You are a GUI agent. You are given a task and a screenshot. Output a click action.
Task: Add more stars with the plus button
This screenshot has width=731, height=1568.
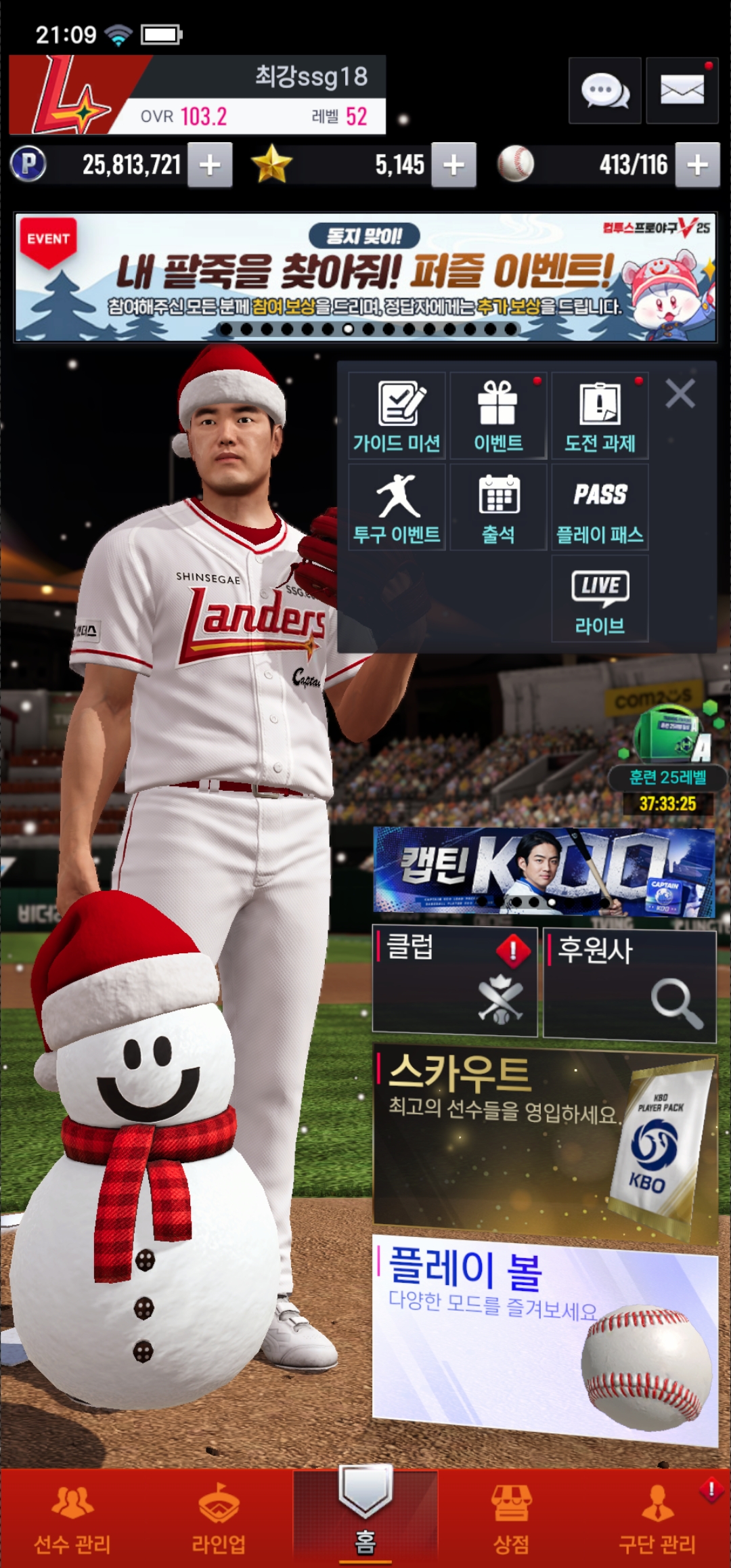453,165
